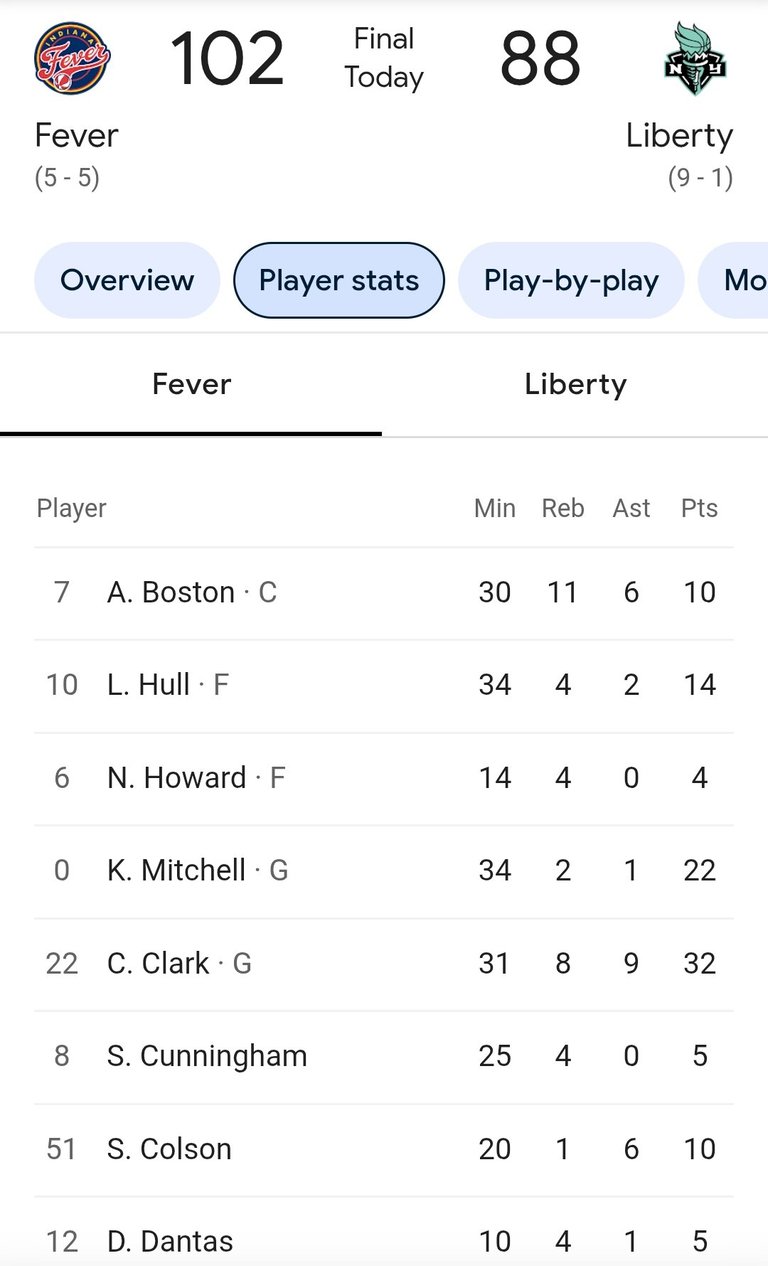768x1266 pixels.
Task: Open N. Howard's player row
Action: click(x=384, y=779)
